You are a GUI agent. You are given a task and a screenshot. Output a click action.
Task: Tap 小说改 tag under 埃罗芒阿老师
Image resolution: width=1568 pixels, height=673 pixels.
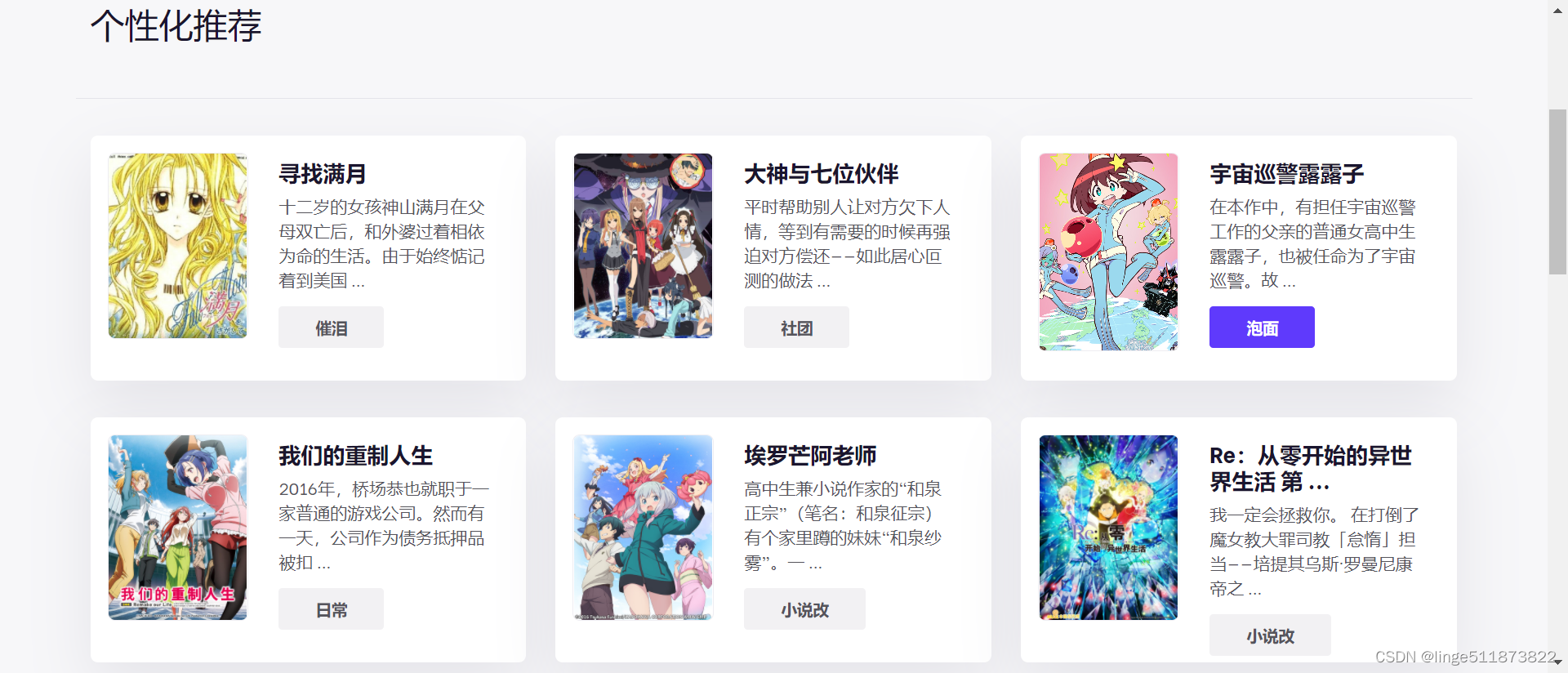(804, 609)
